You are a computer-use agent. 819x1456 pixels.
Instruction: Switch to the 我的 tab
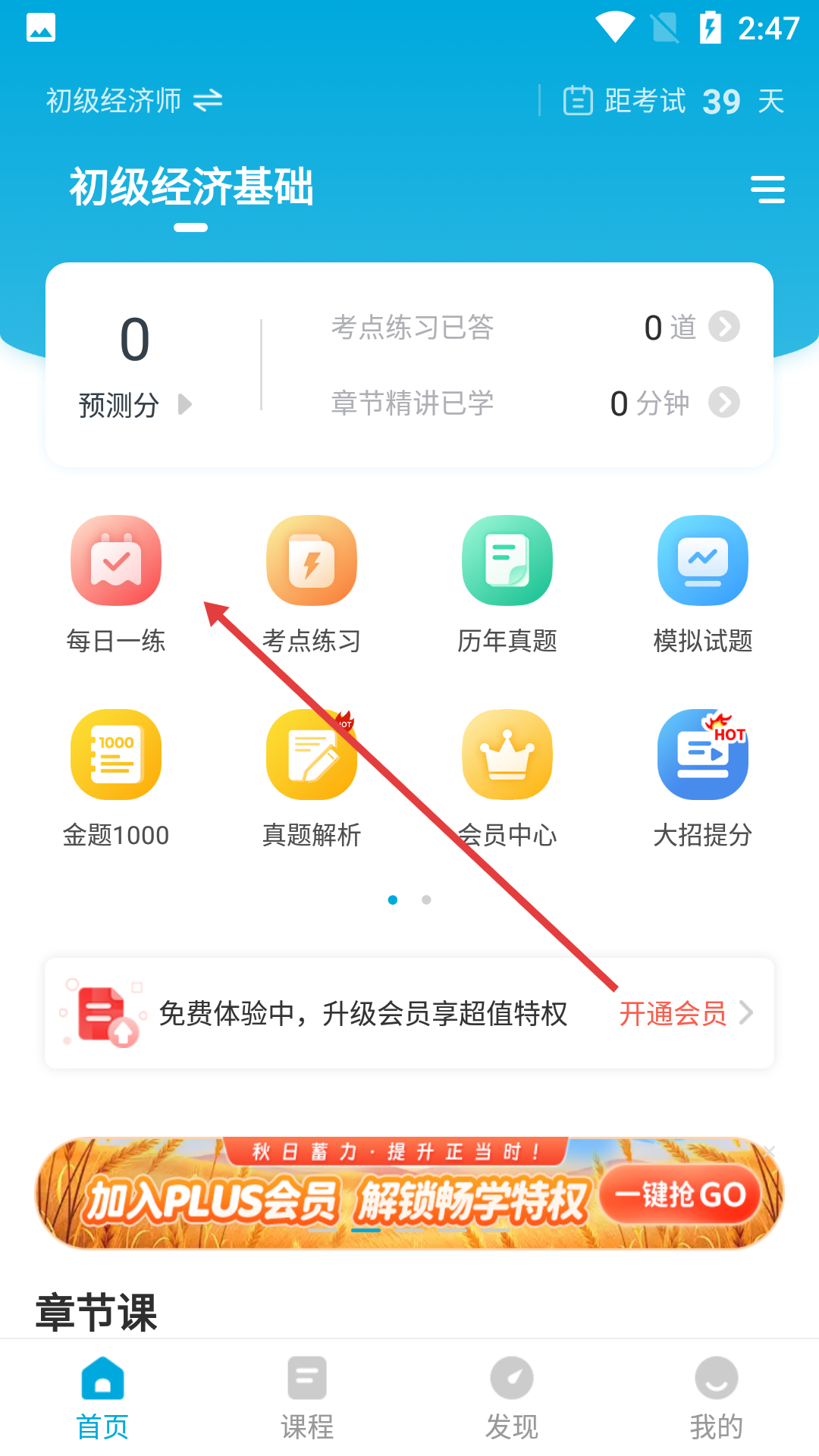pyautogui.click(x=717, y=1397)
